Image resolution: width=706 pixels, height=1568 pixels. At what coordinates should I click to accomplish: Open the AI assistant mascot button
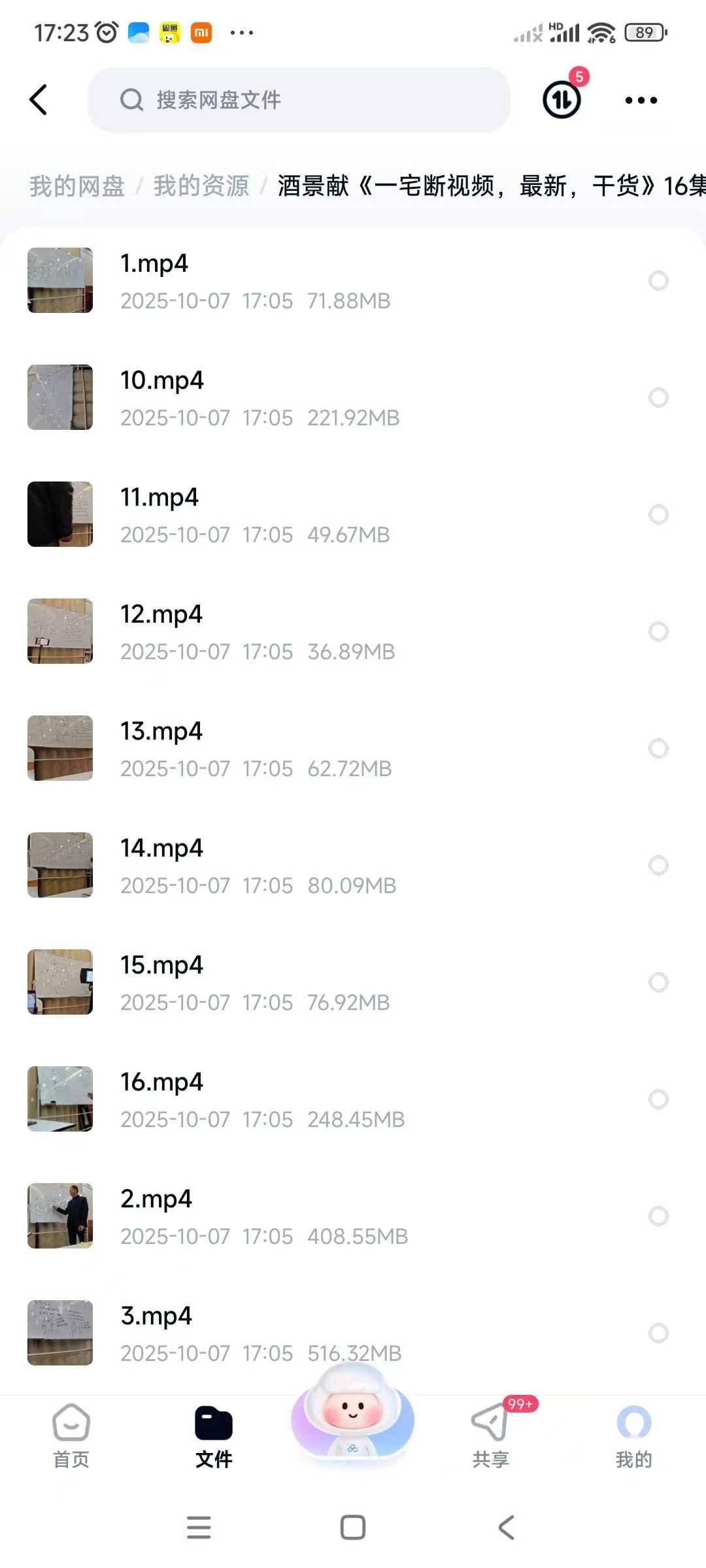pyautogui.click(x=352, y=1416)
